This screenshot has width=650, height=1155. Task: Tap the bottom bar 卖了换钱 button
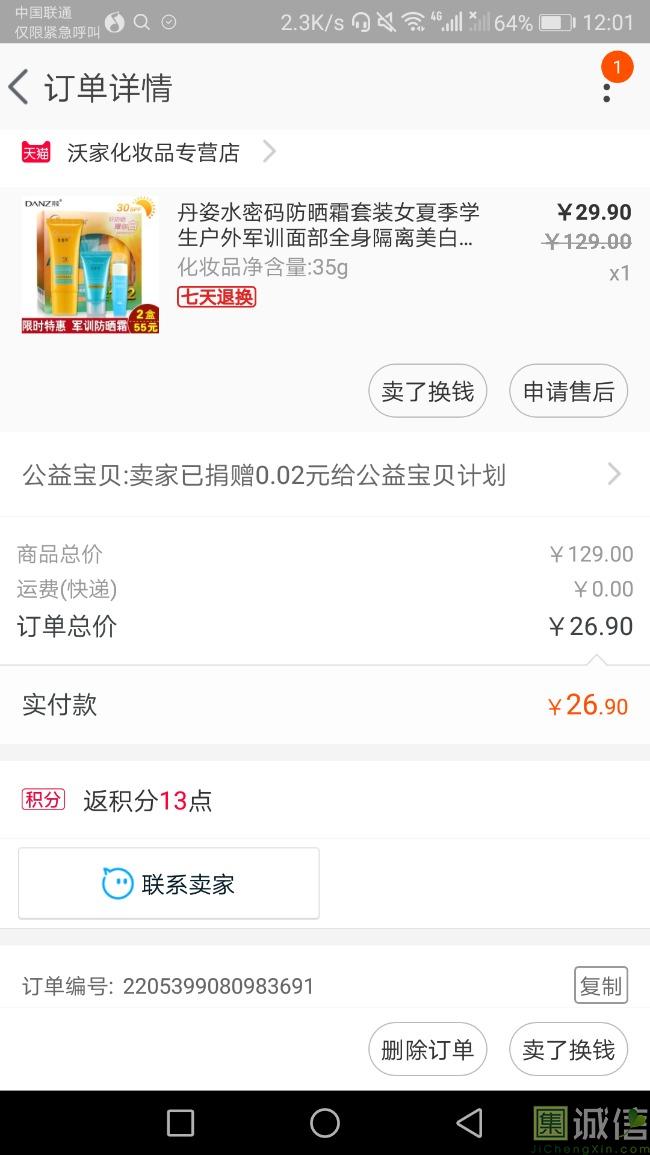click(568, 1050)
